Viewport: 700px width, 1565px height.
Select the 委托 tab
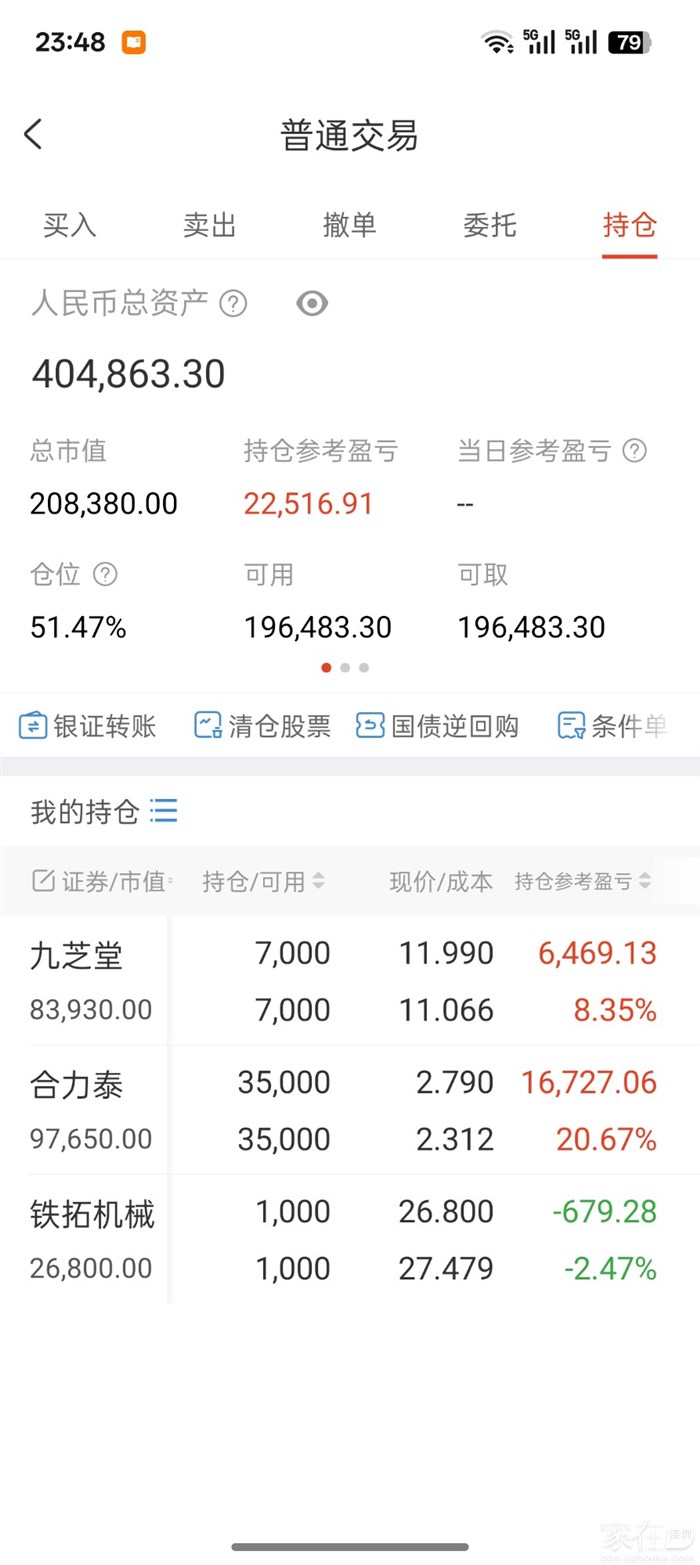[x=490, y=225]
